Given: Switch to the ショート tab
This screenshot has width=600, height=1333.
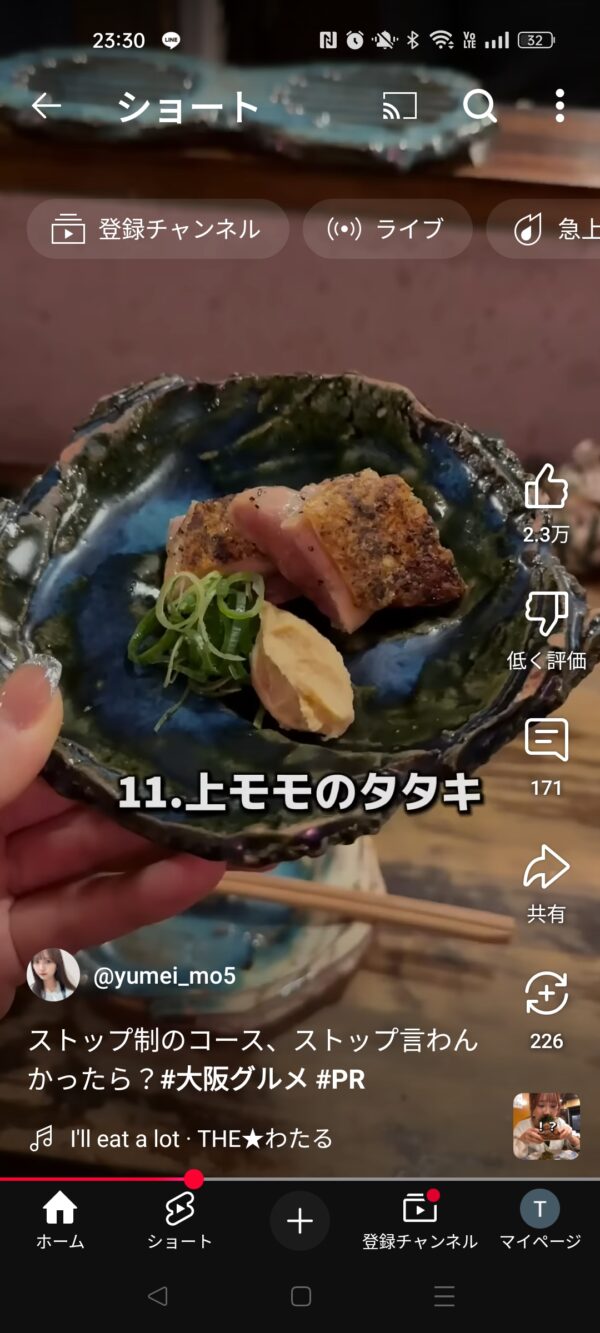Looking at the screenshot, I should click(x=180, y=1221).
